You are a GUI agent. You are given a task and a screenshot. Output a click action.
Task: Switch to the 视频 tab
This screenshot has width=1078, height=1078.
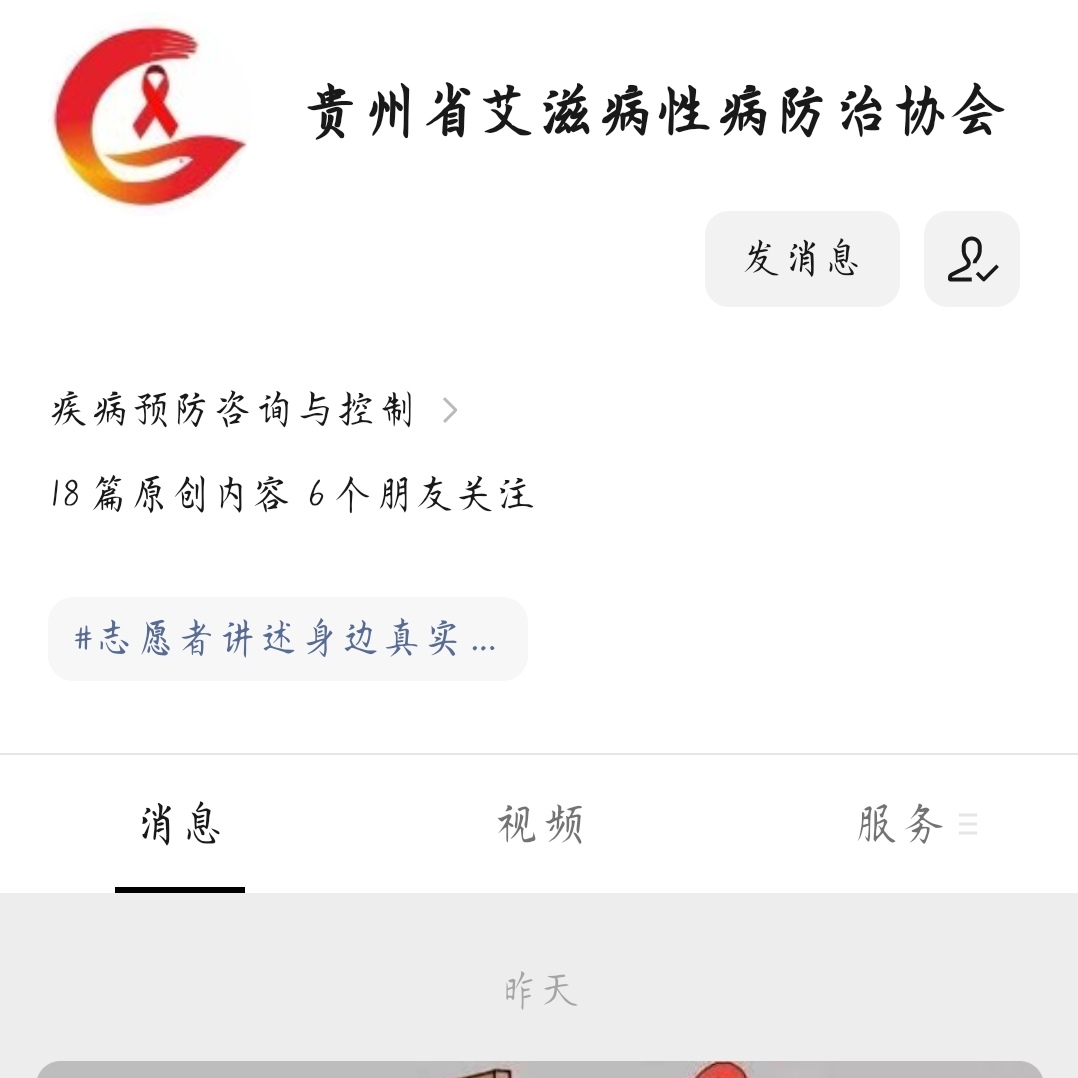pyautogui.click(x=540, y=825)
